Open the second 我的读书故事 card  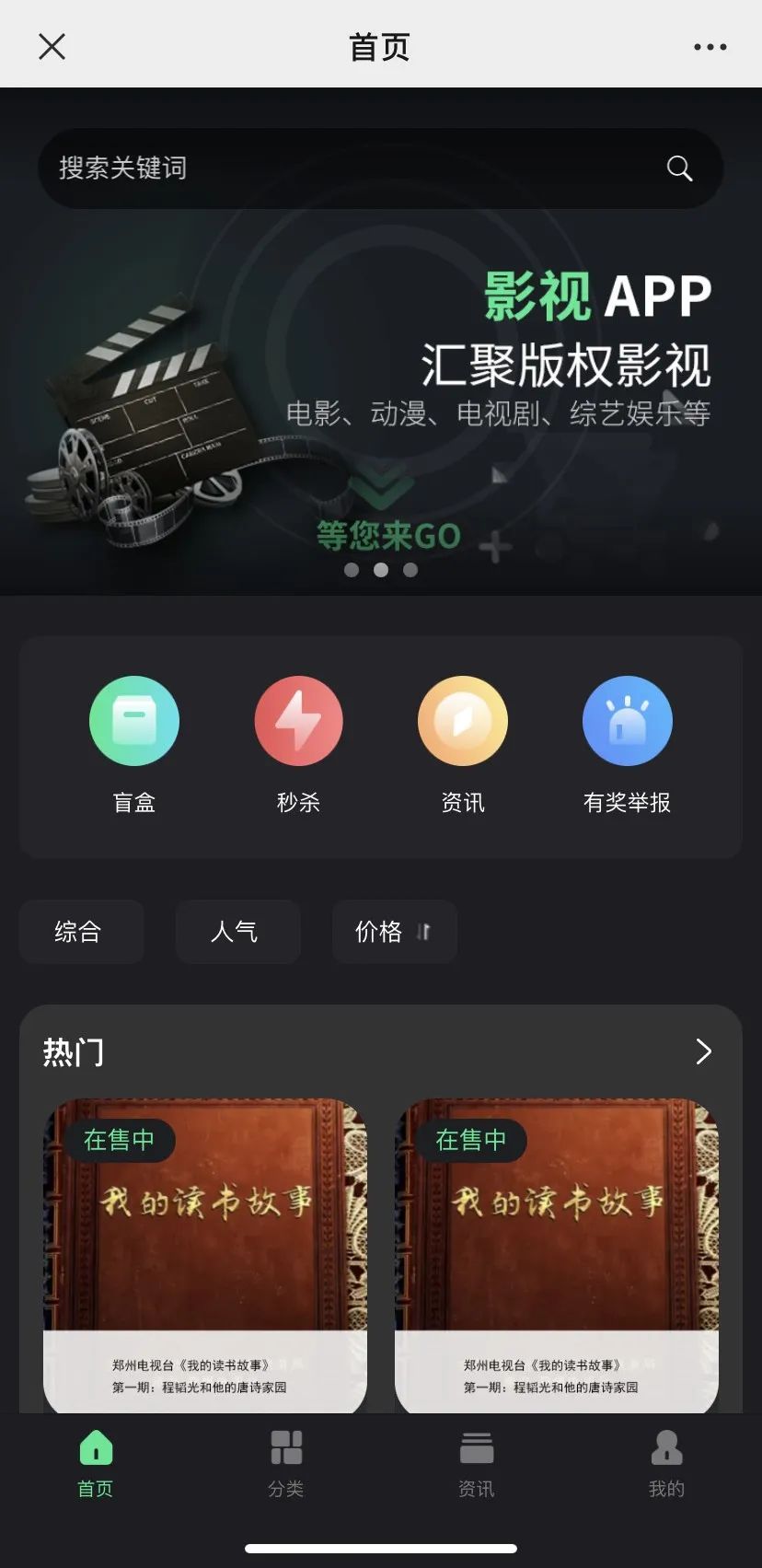(x=556, y=1252)
